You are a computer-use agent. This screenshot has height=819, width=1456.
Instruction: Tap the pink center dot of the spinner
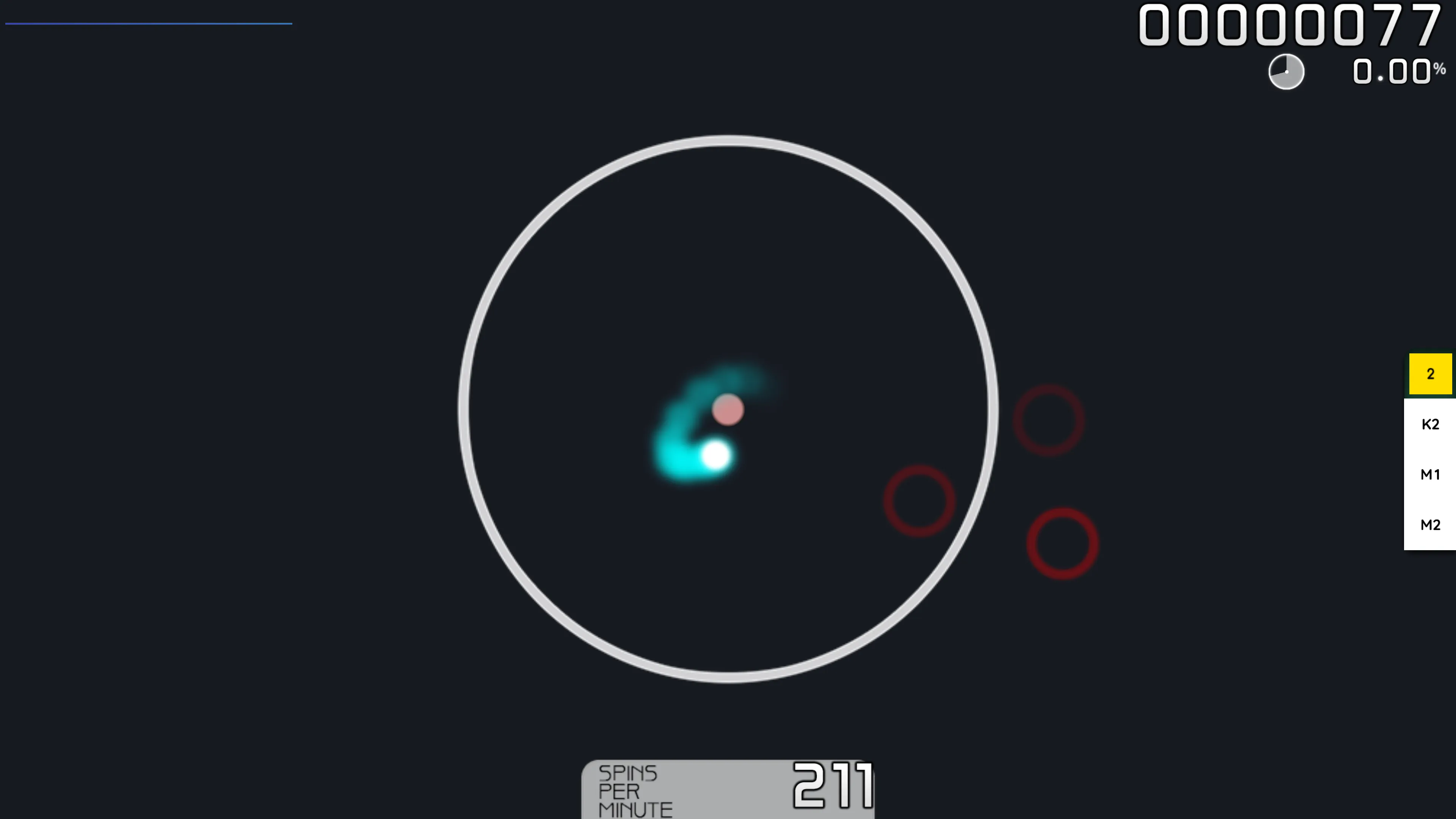[x=728, y=409]
